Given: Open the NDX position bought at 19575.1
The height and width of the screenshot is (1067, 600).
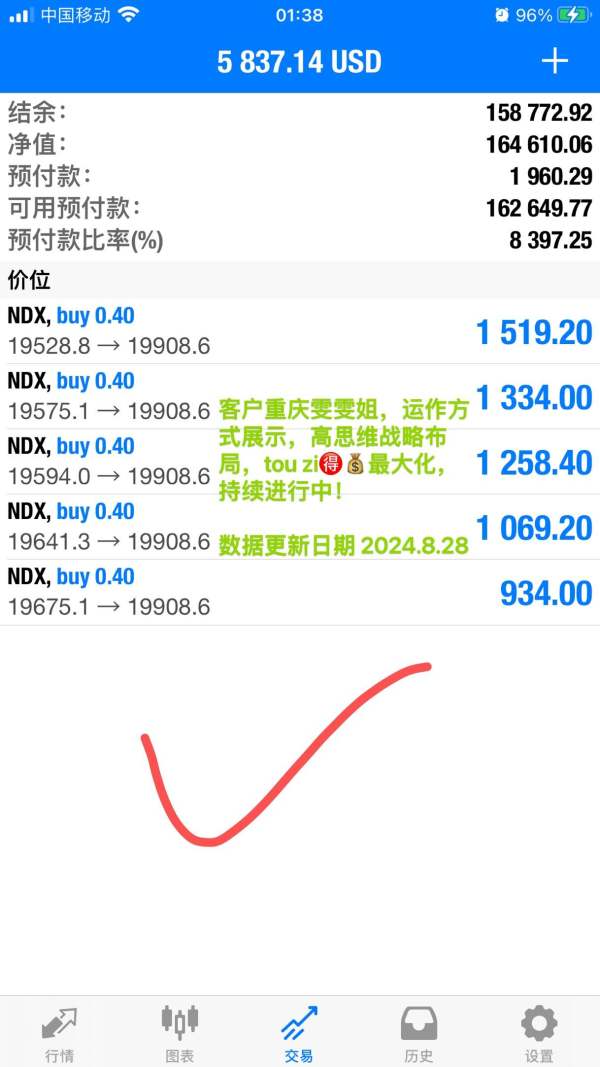Looking at the screenshot, I should pyautogui.click(x=300, y=396).
